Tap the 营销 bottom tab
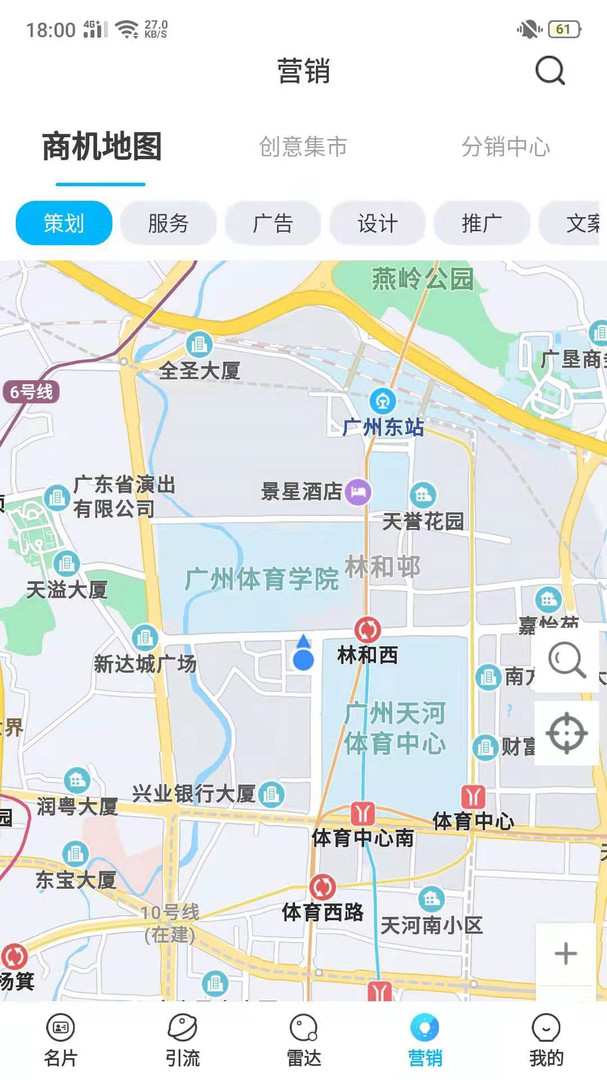Image resolution: width=607 pixels, height=1080 pixels. [x=424, y=1041]
